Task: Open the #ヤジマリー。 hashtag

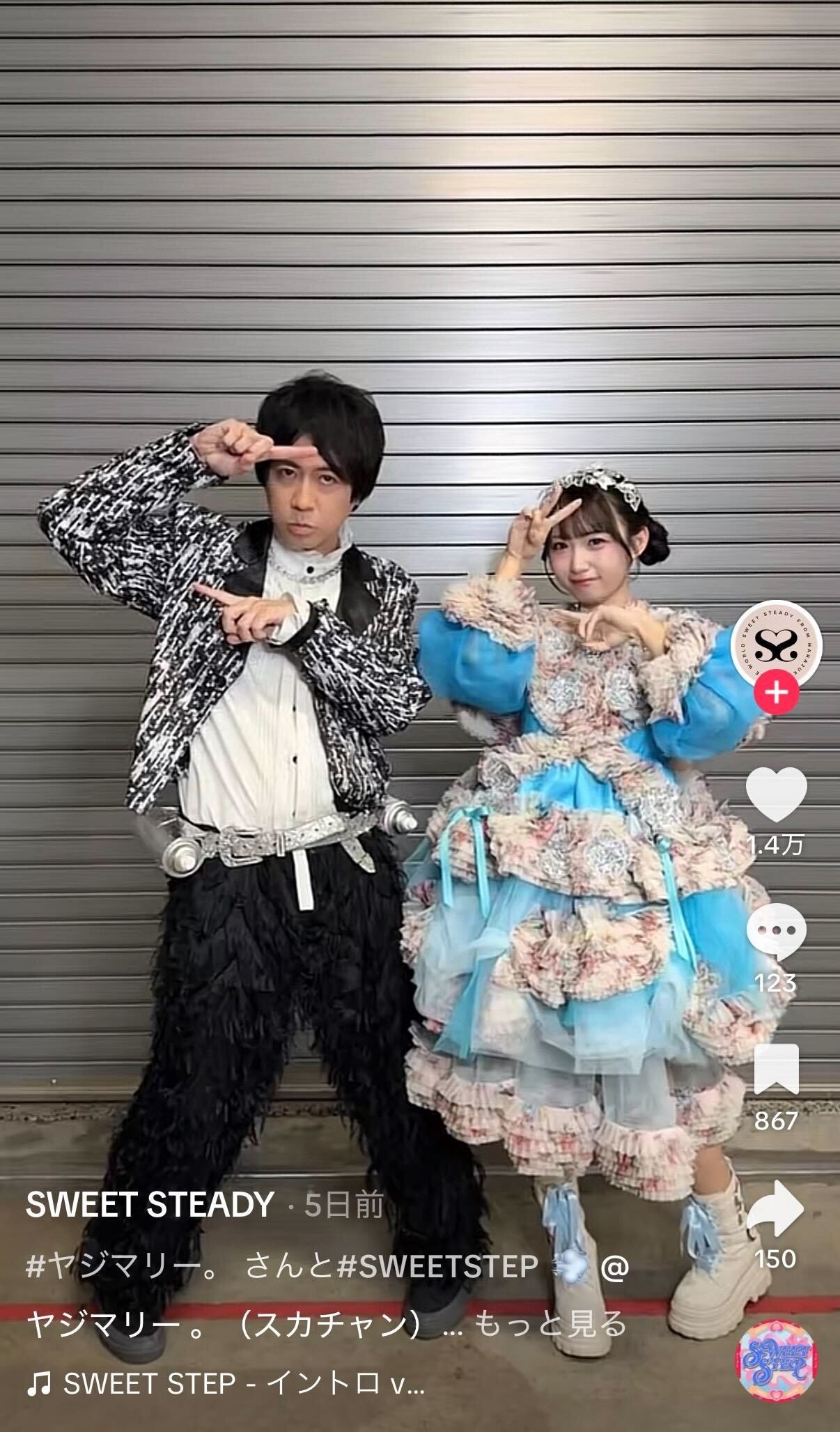Action: click(x=123, y=1267)
